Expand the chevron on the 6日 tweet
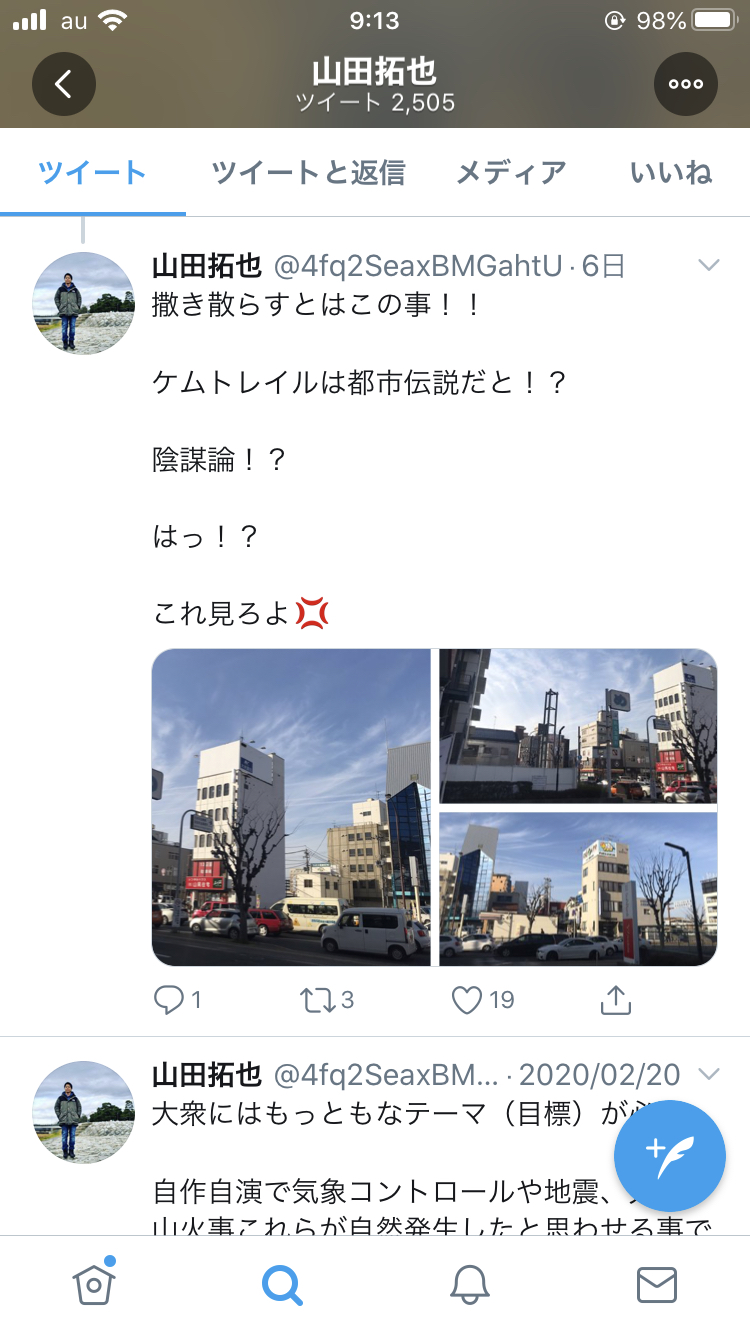The height and width of the screenshot is (1334, 750). [x=708, y=265]
